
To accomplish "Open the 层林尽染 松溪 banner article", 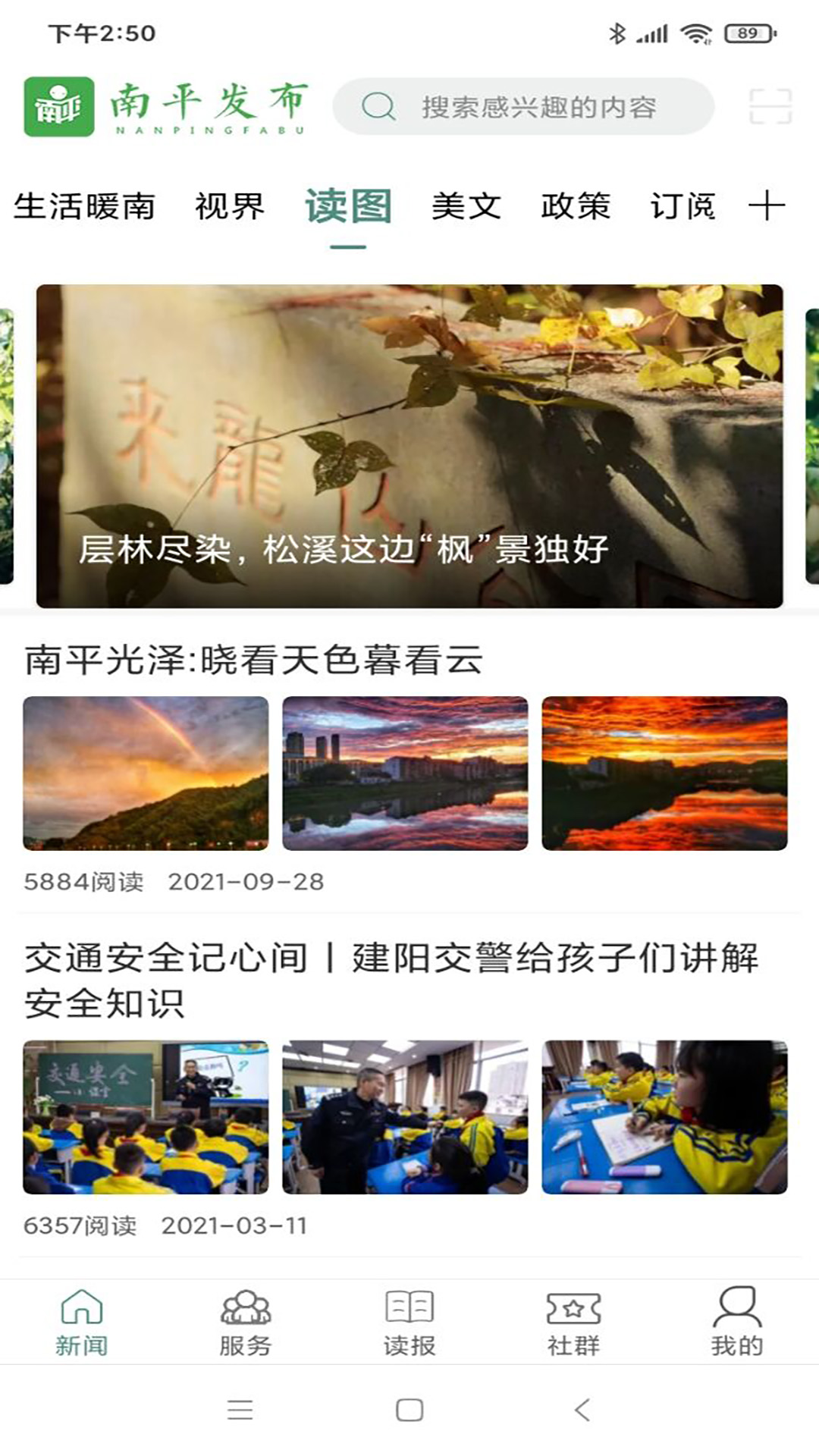I will coord(409,446).
